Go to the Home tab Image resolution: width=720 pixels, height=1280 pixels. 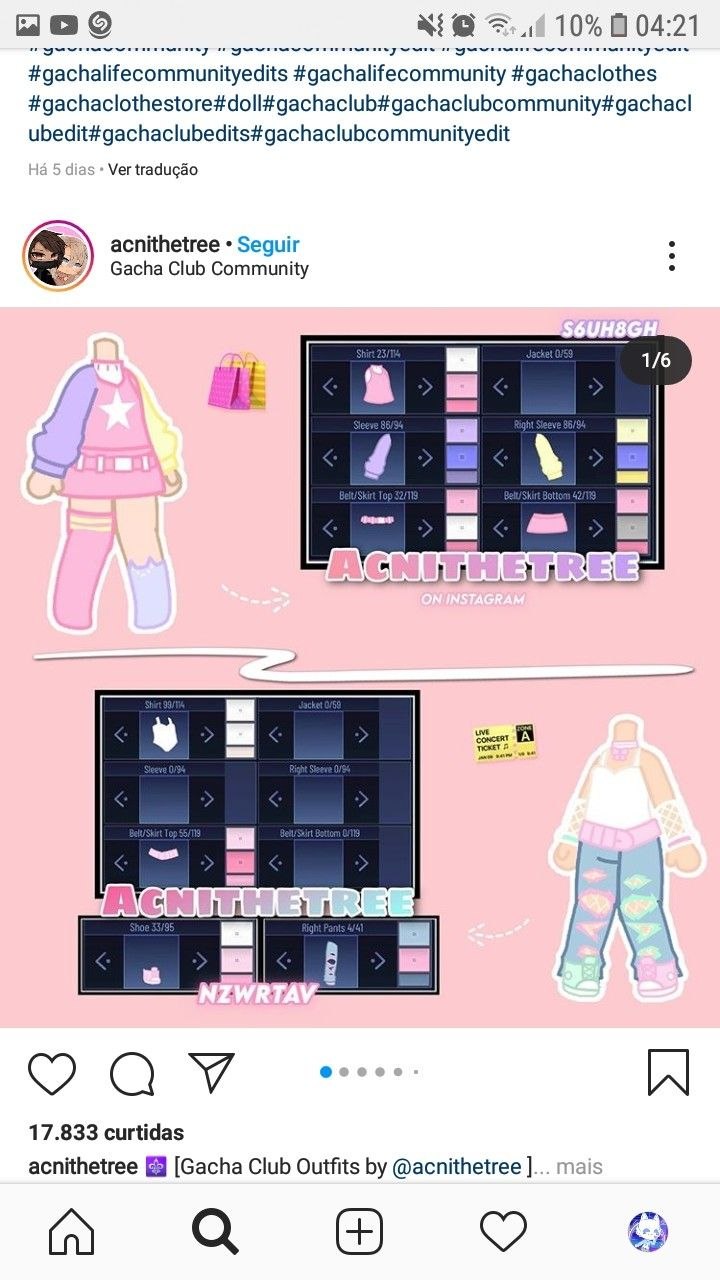click(x=72, y=1231)
